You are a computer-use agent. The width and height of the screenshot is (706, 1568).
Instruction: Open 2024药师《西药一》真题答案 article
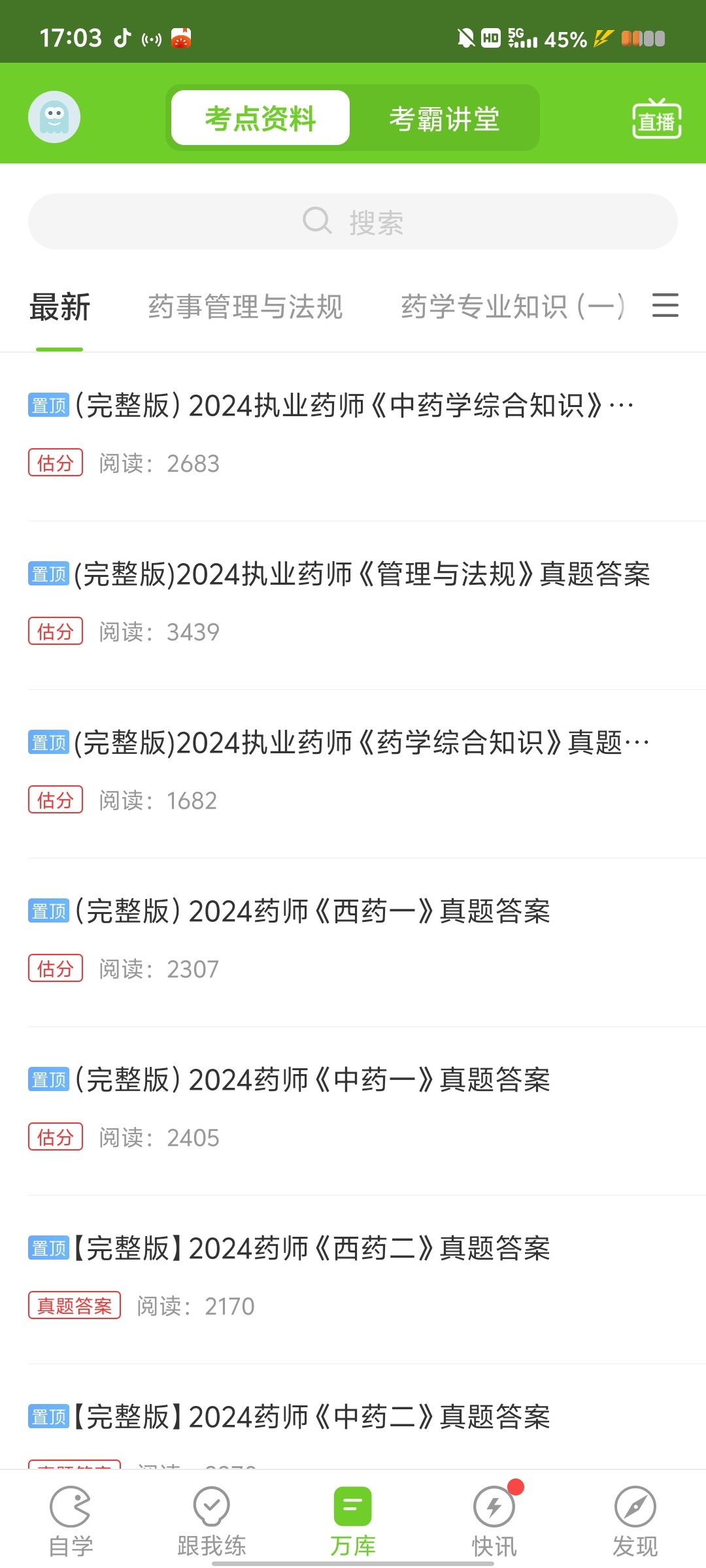[353, 942]
